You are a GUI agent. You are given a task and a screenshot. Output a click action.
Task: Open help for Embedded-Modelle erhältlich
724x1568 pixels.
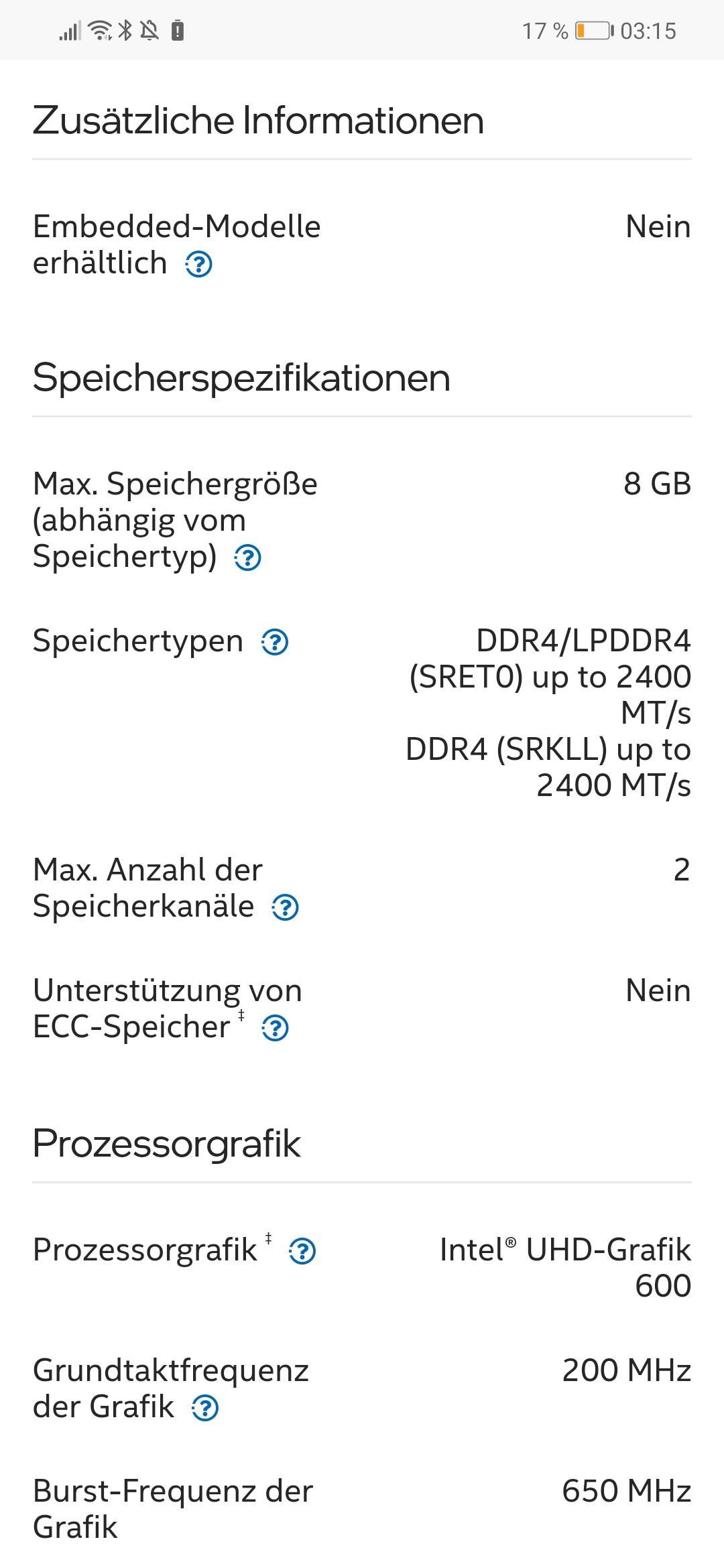(x=199, y=264)
